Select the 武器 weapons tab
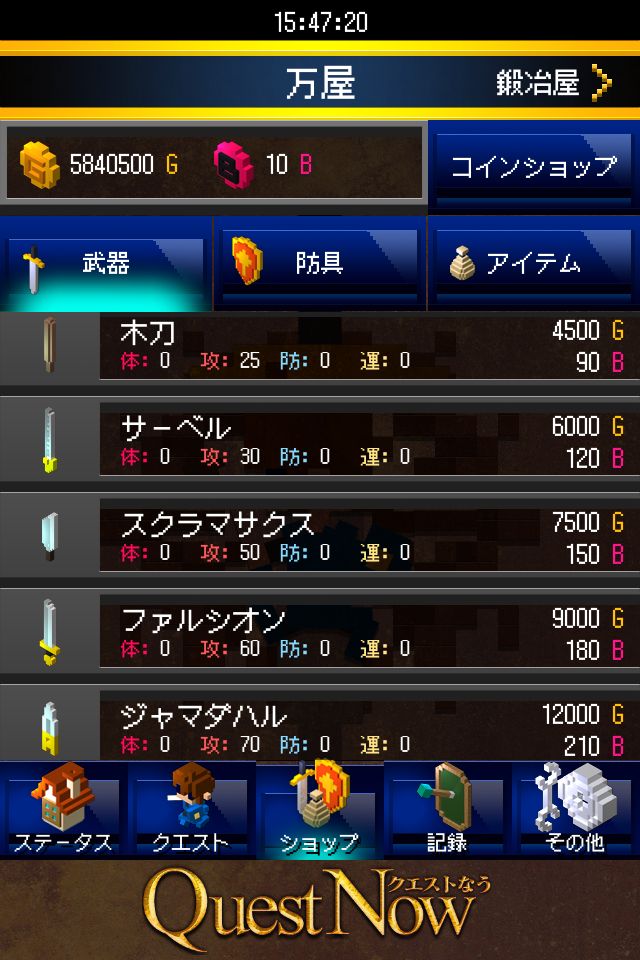 (105, 264)
